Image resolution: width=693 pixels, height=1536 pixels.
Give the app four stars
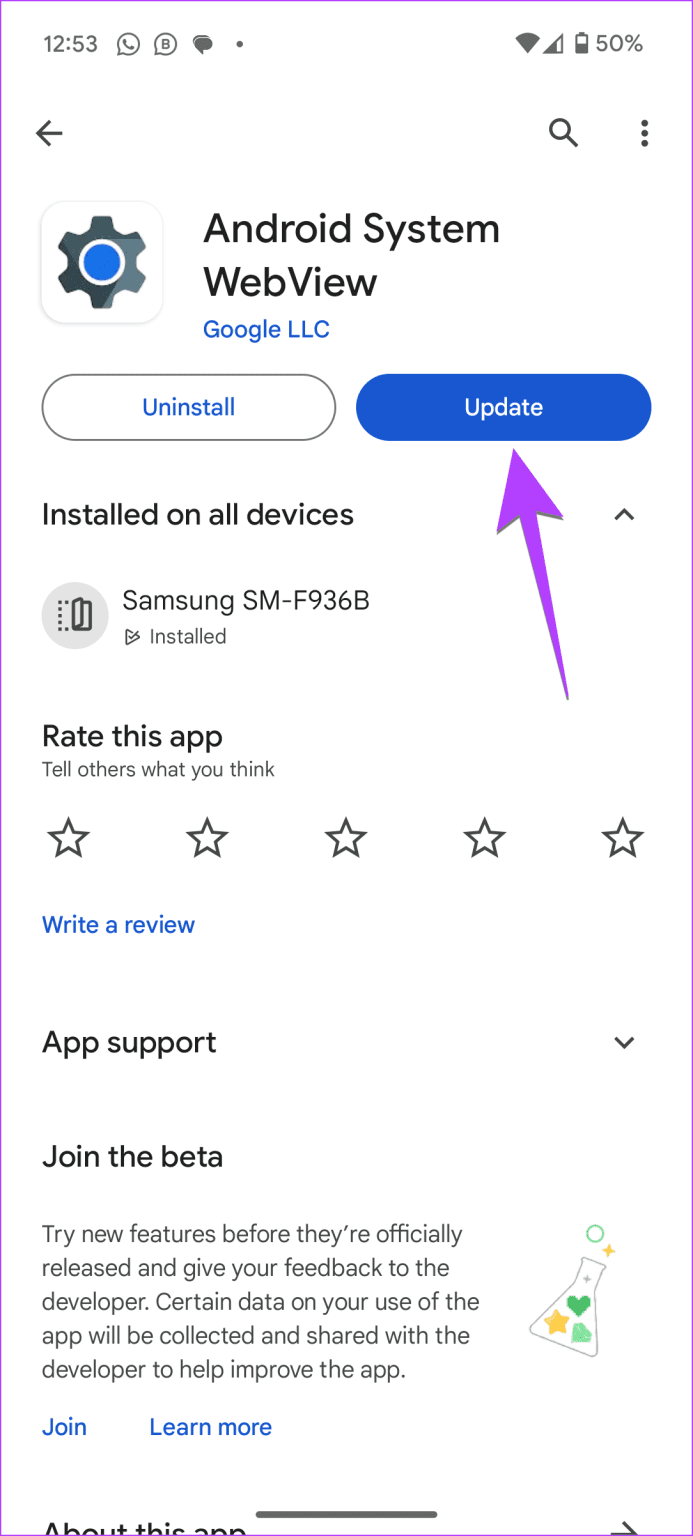tap(485, 838)
